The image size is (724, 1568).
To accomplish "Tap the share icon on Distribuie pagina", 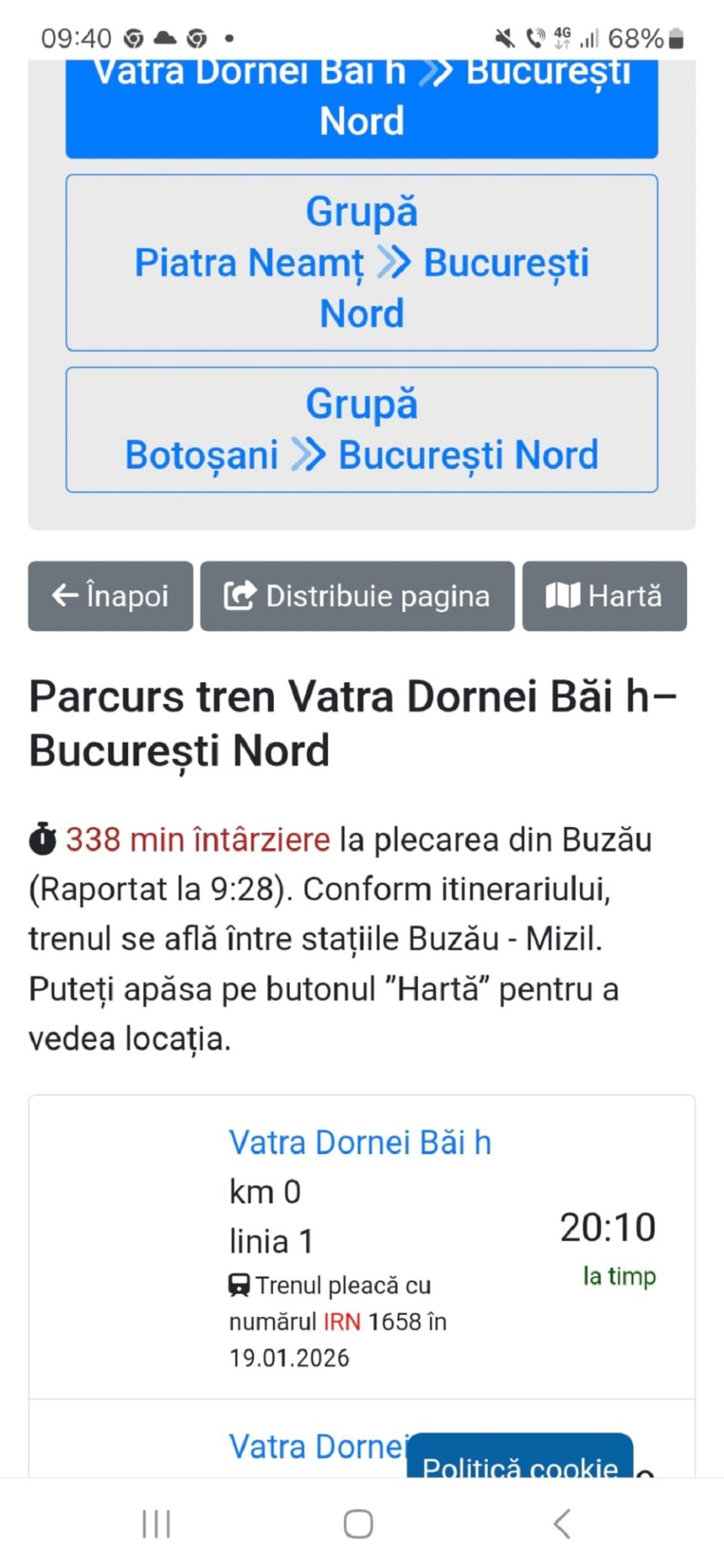I will pos(238,596).
